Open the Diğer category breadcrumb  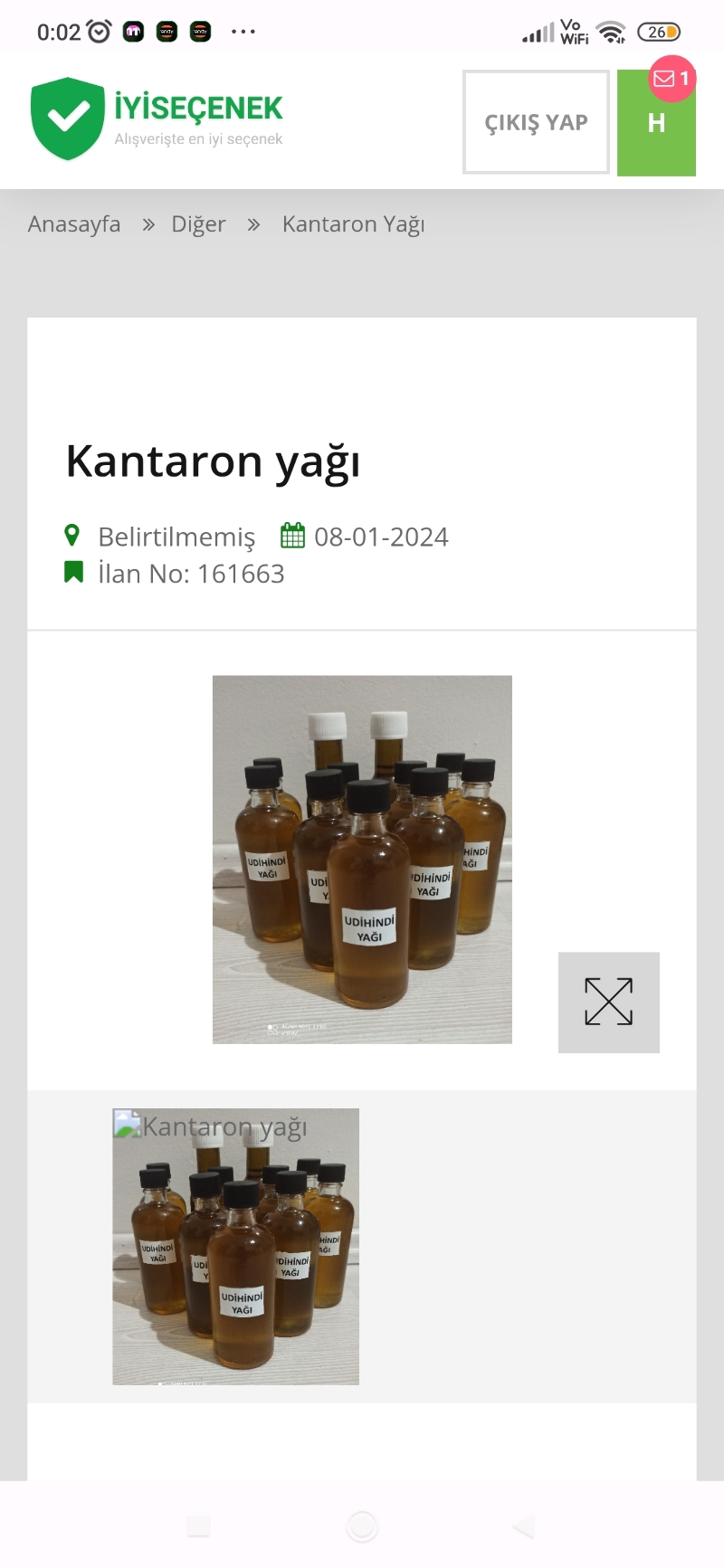(x=198, y=224)
